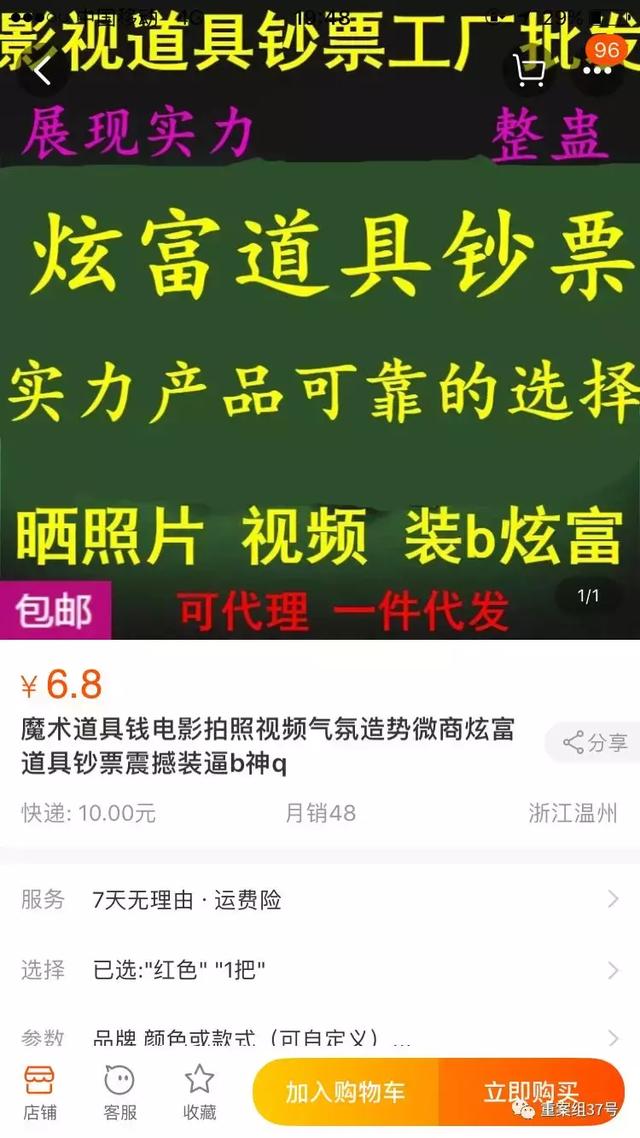The image size is (640, 1138).
Task: Share this product via 分享
Action: pos(595,743)
